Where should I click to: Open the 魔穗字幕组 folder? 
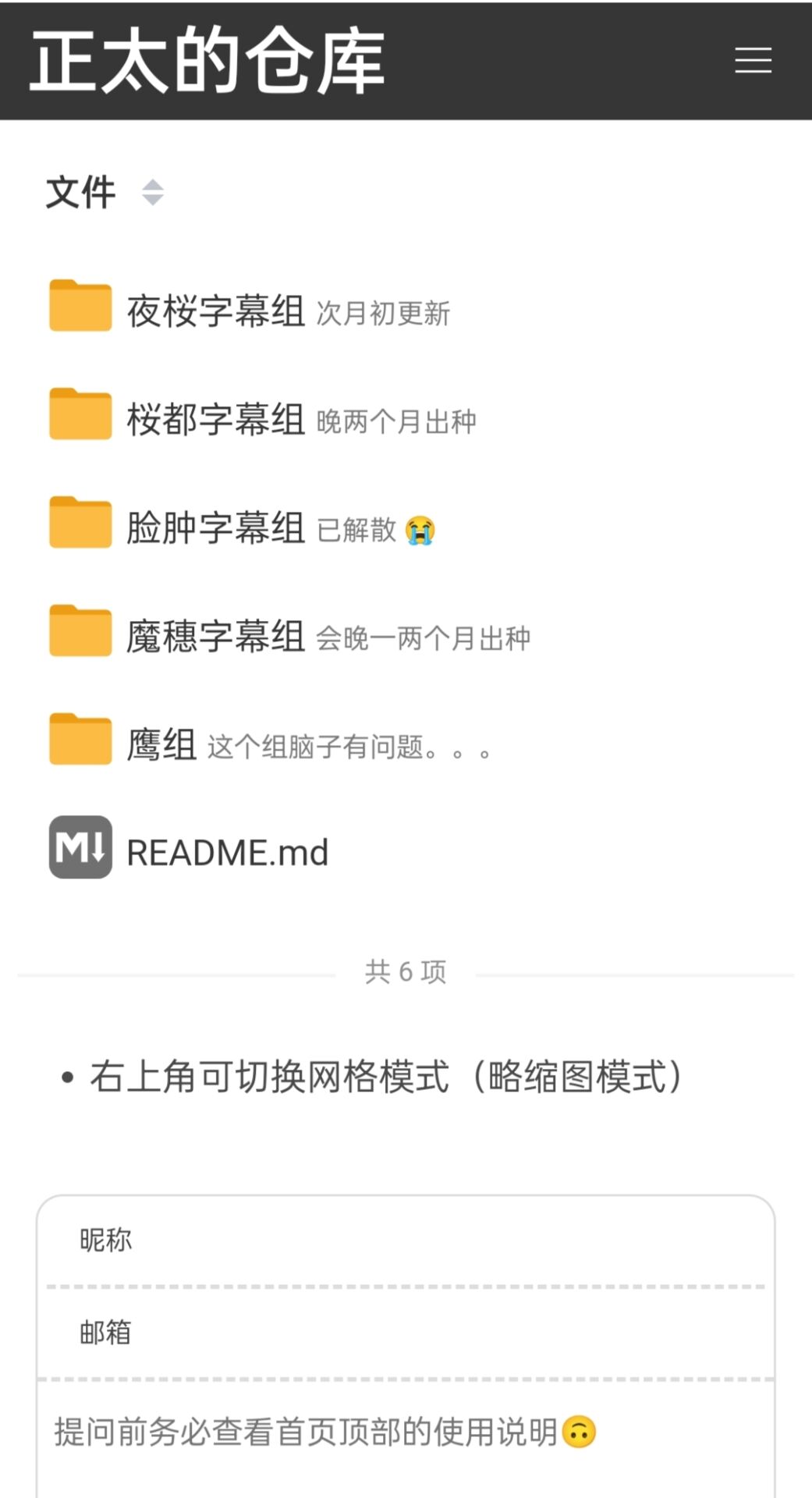coord(215,636)
